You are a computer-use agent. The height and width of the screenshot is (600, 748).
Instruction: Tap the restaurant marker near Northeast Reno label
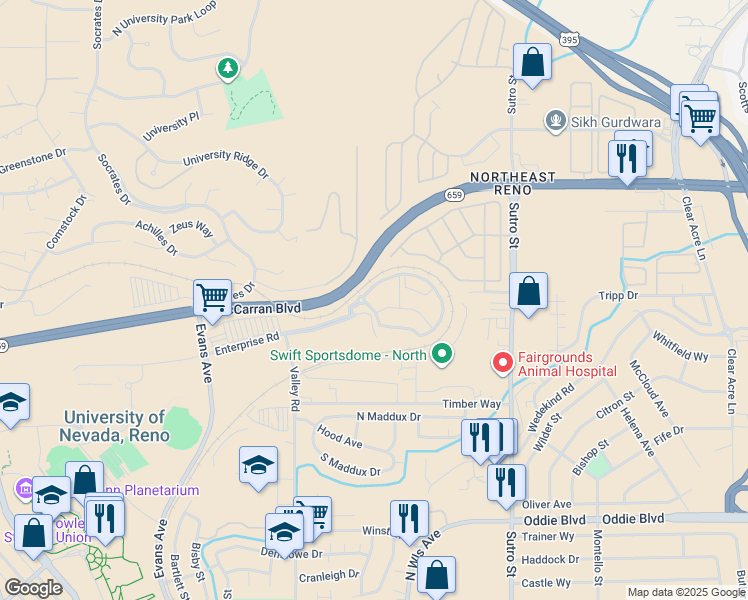coord(627,162)
